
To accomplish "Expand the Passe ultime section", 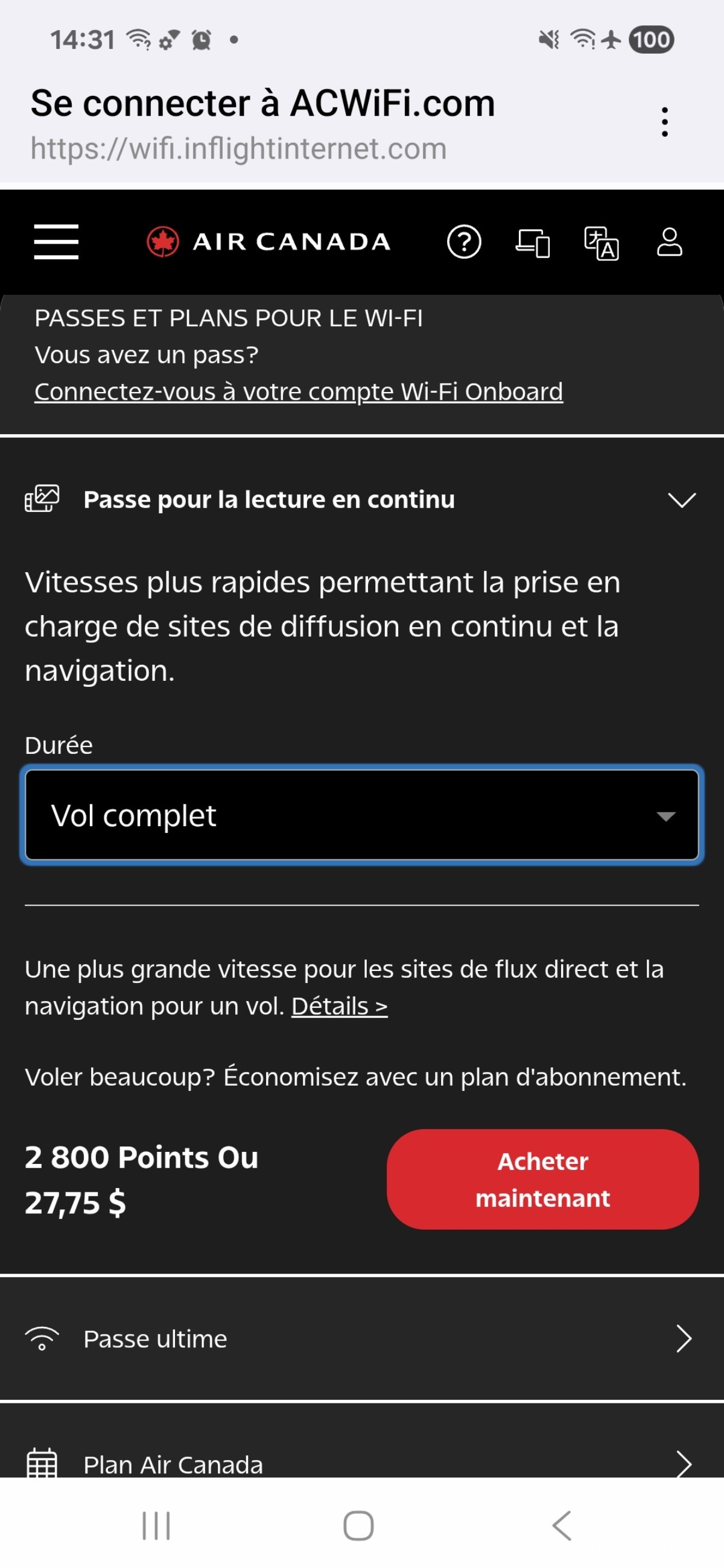I will pyautogui.click(x=361, y=1338).
